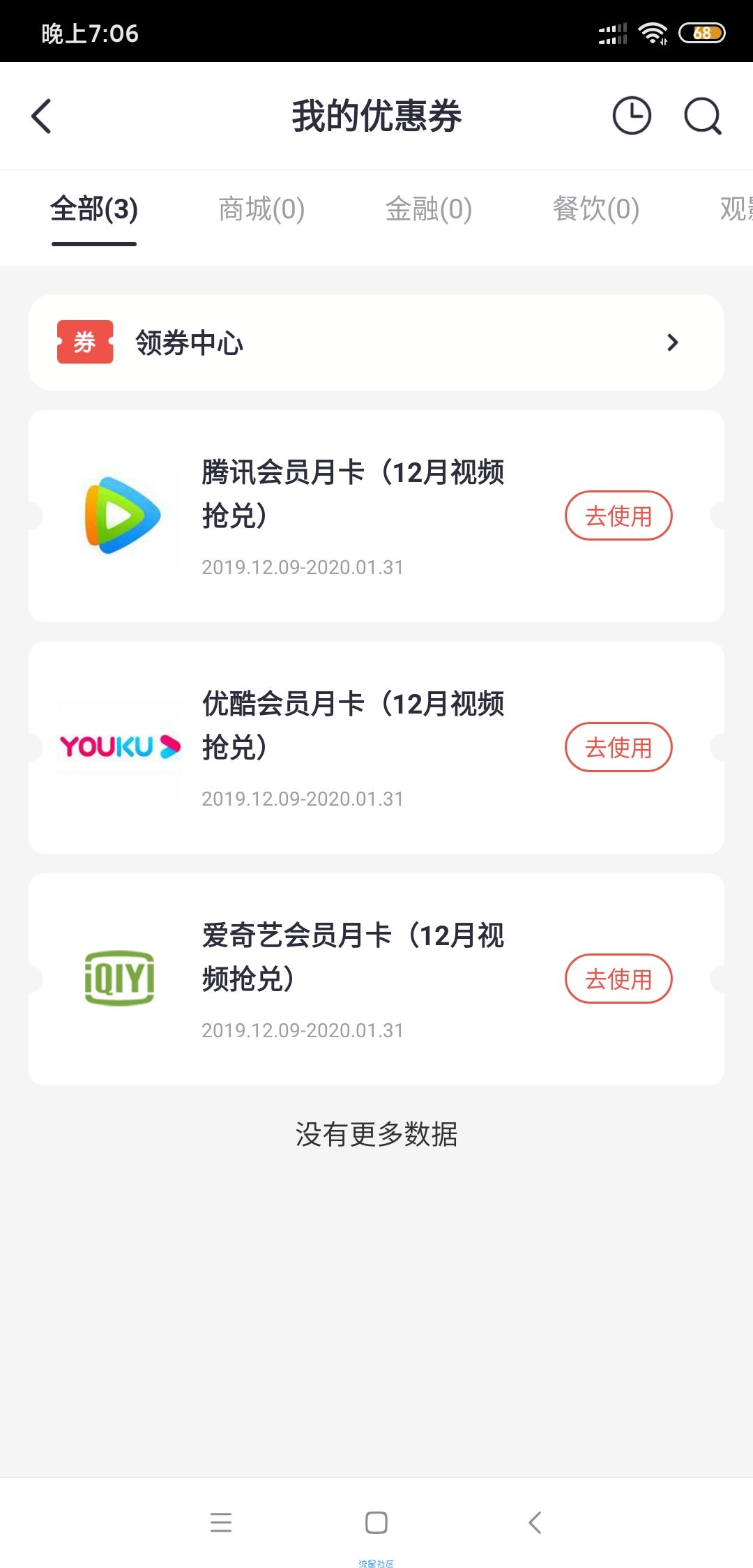753x1568 pixels.
Task: Switch to the 餐饮(0) tab
Action: click(x=596, y=209)
